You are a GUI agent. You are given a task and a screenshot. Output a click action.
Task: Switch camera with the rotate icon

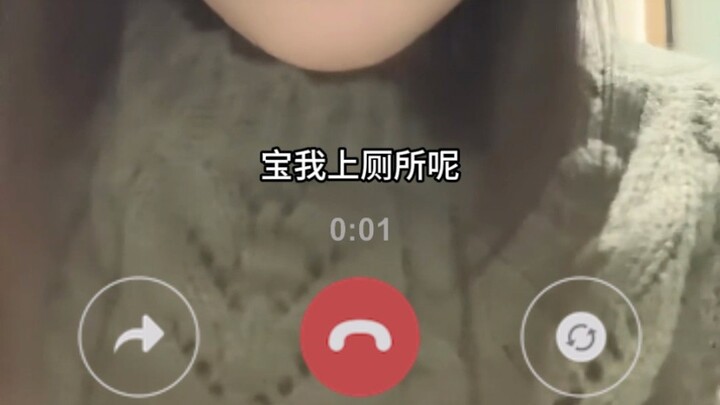(581, 338)
